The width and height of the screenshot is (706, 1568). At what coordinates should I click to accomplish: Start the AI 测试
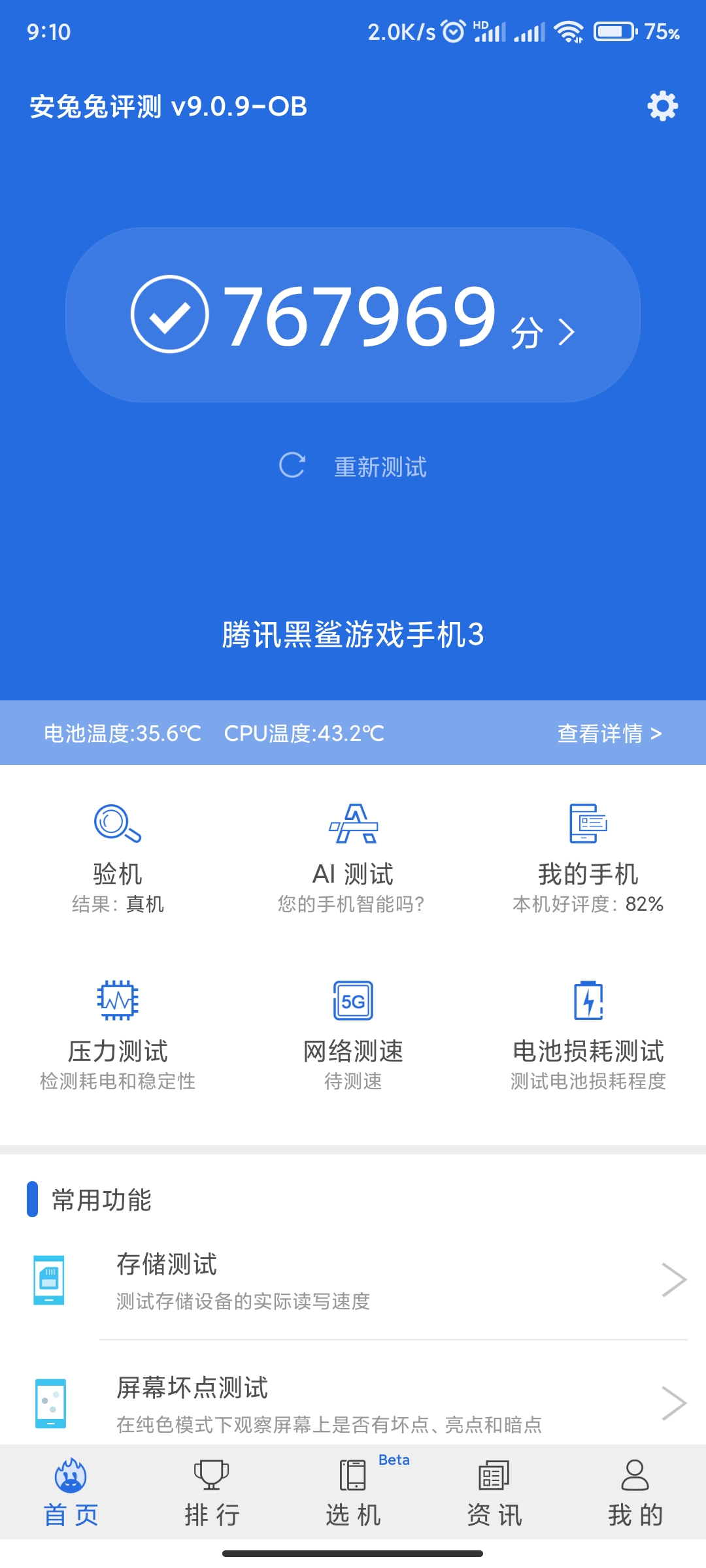tap(353, 857)
